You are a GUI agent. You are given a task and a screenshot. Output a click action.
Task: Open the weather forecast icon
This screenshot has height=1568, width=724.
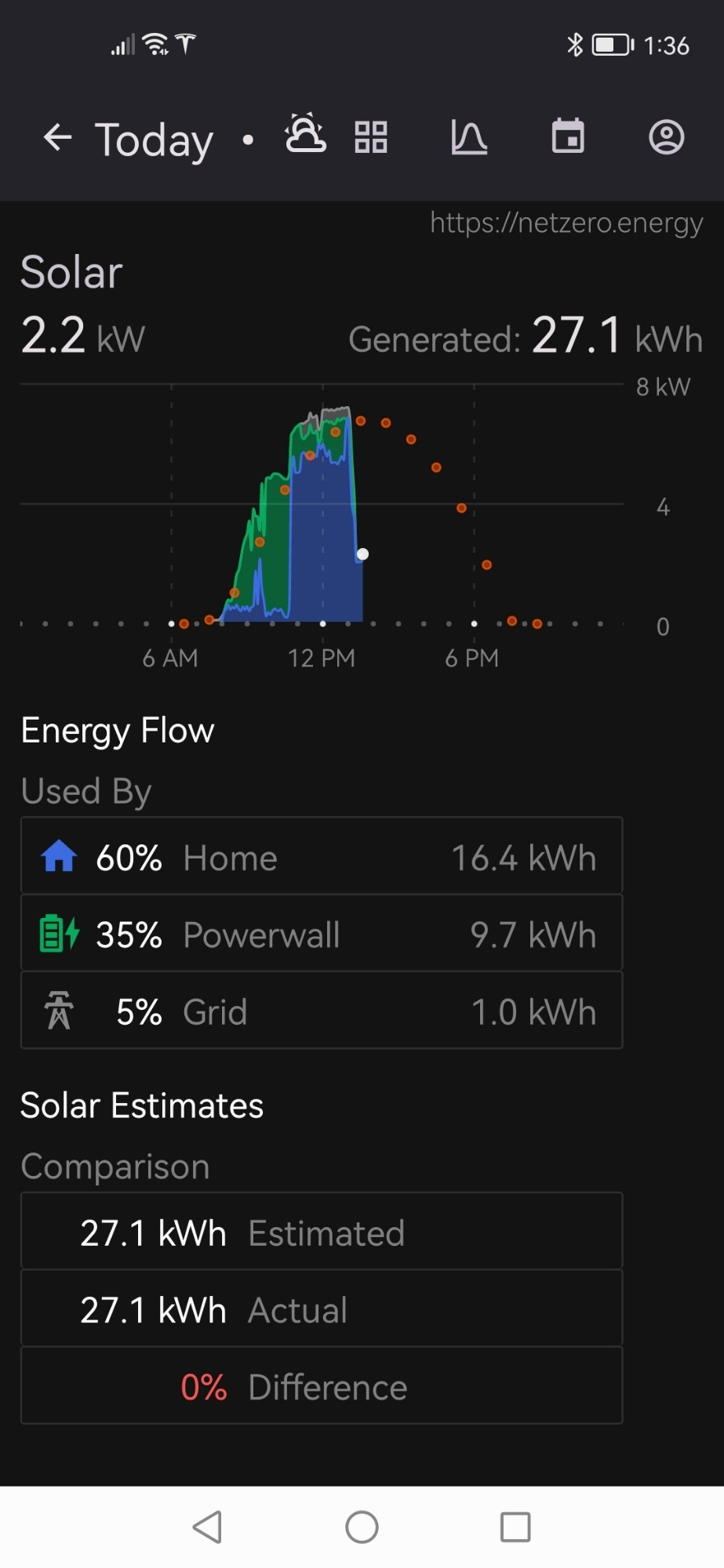305,134
